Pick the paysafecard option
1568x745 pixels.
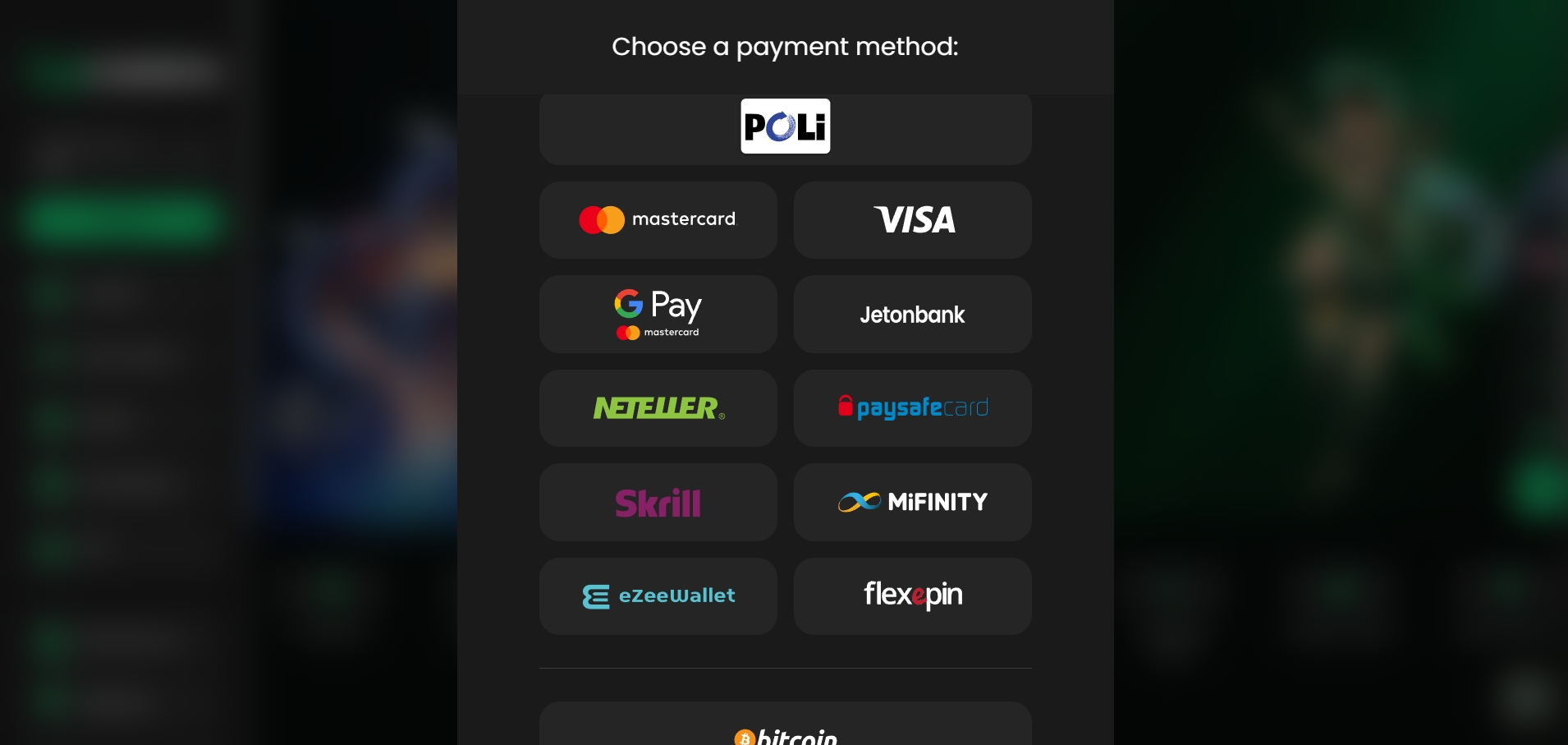(912, 408)
